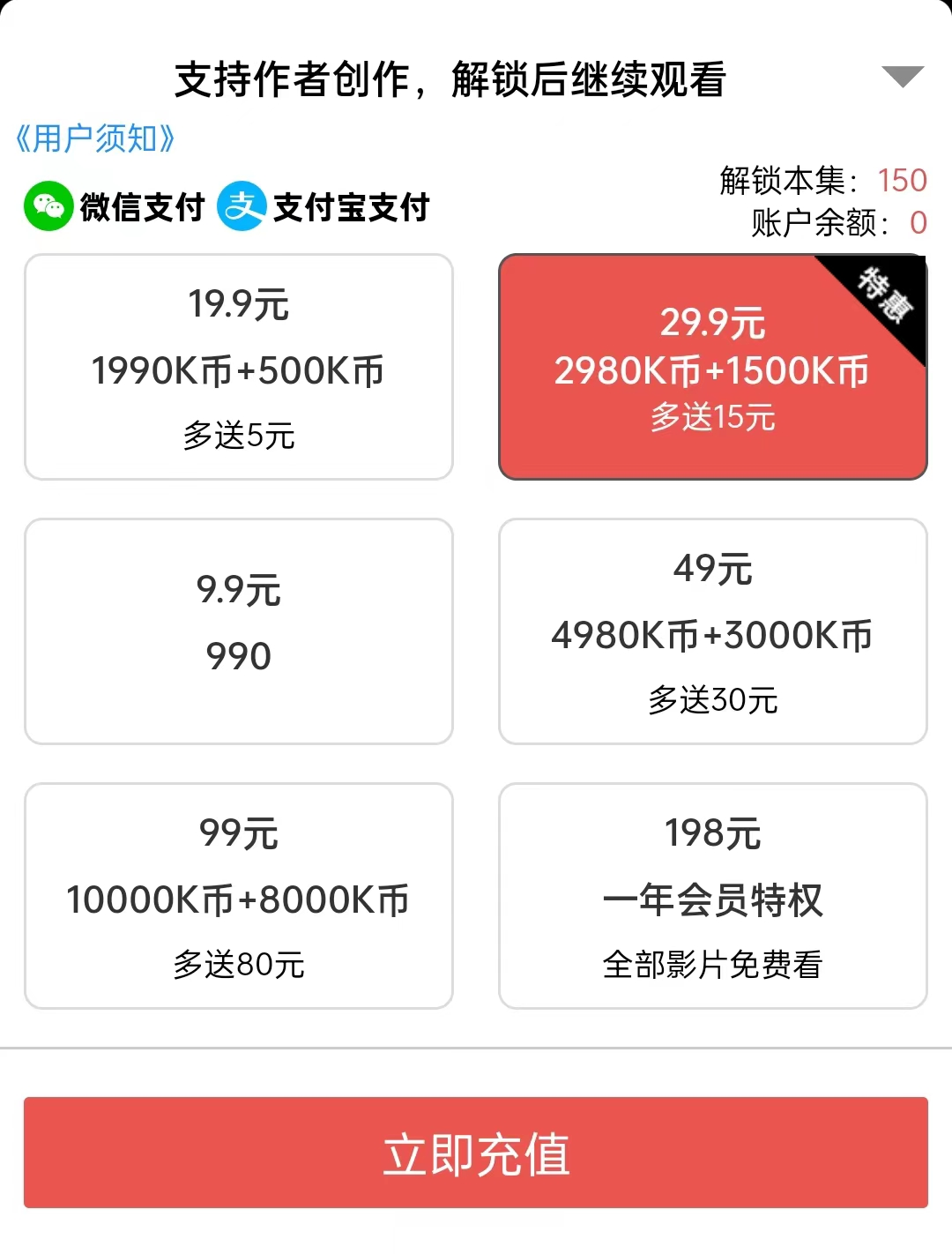Select the 49元 recharge package
Image resolution: width=952 pixels, height=1254 pixels.
pos(712,631)
